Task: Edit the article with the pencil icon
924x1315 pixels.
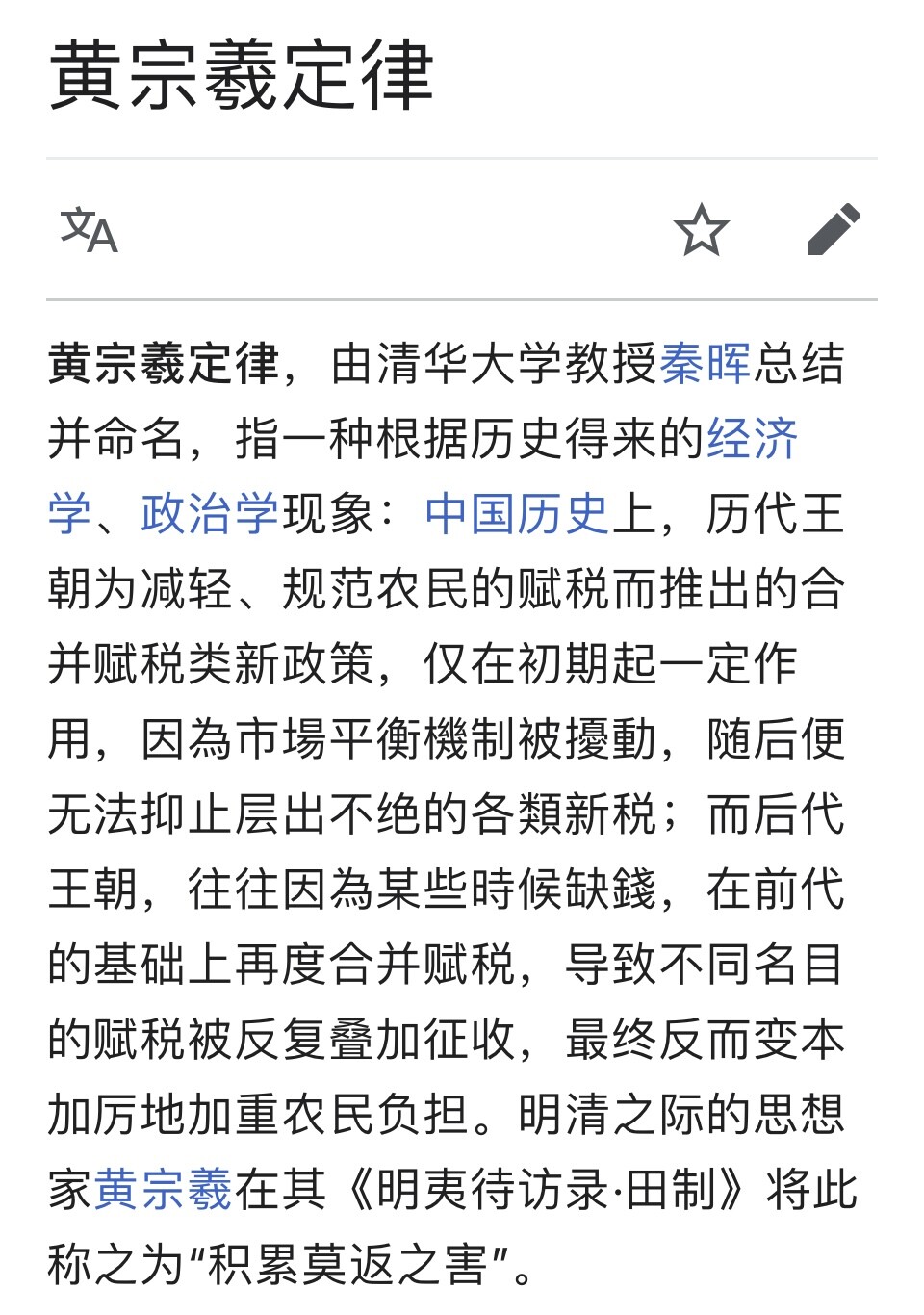Action: [834, 230]
